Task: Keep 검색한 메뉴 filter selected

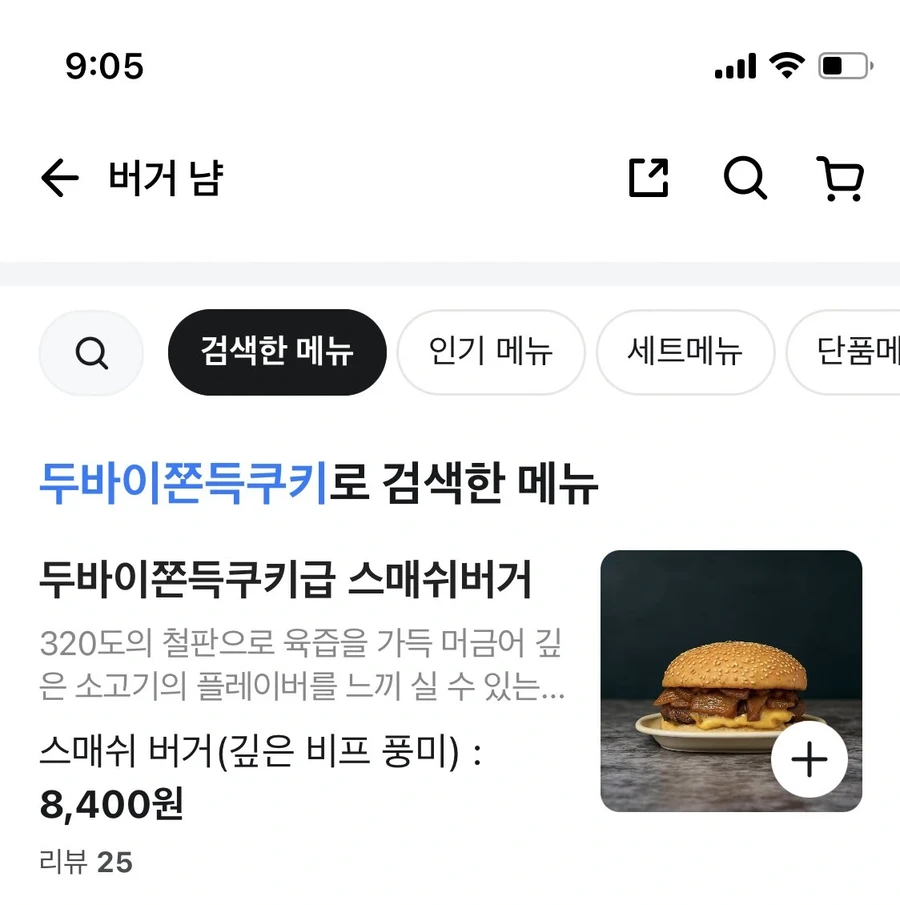Action: click(277, 352)
